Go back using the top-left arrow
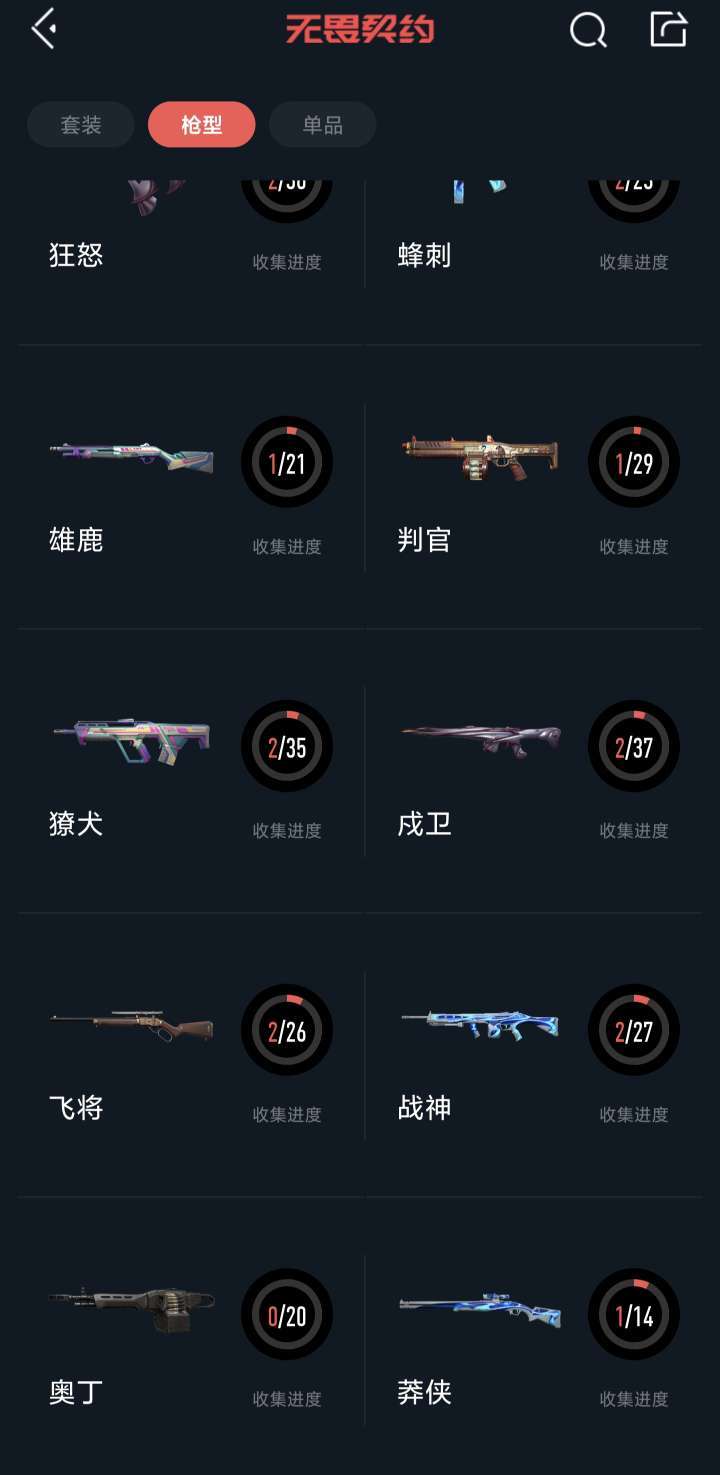 click(x=43, y=29)
